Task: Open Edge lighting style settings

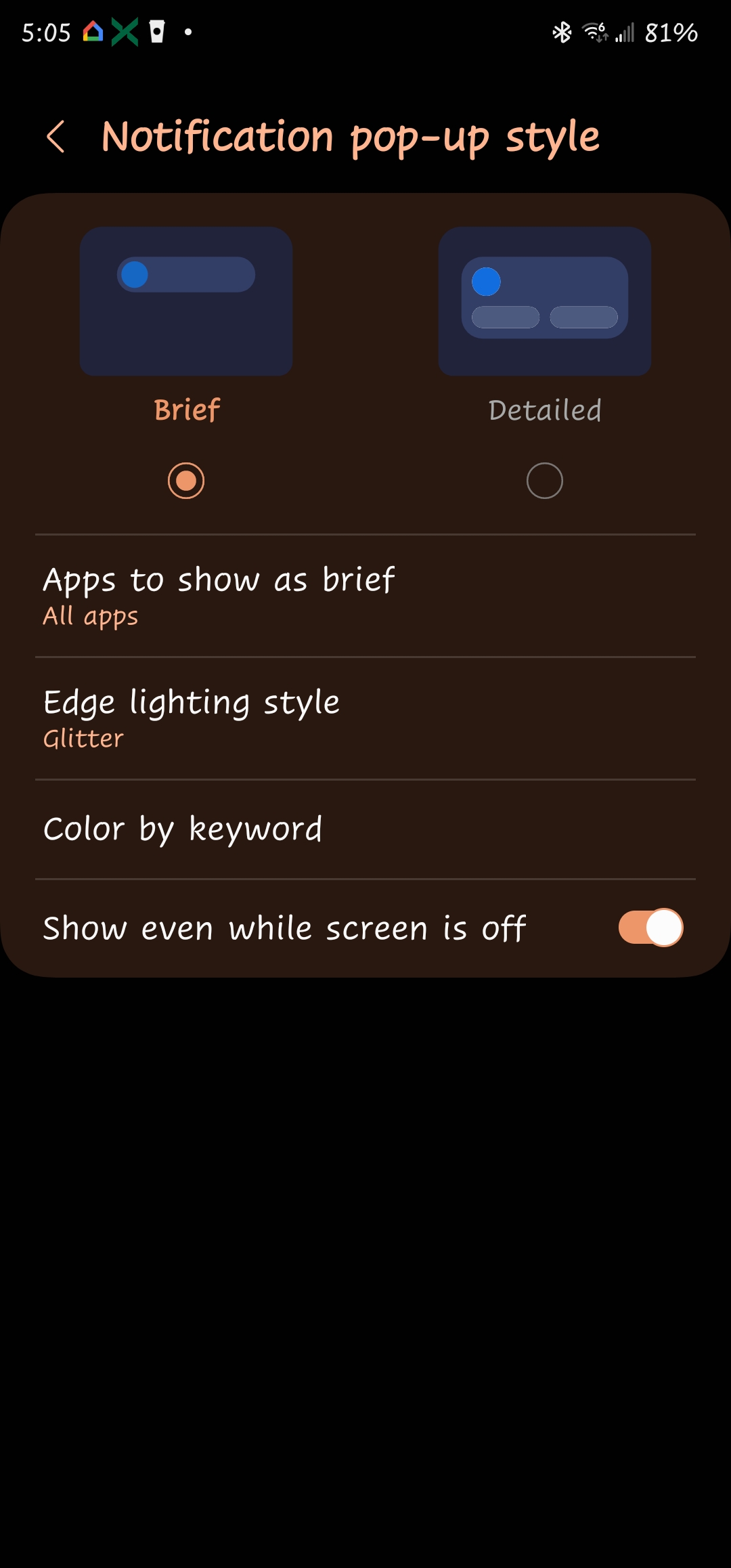Action: tap(365, 718)
